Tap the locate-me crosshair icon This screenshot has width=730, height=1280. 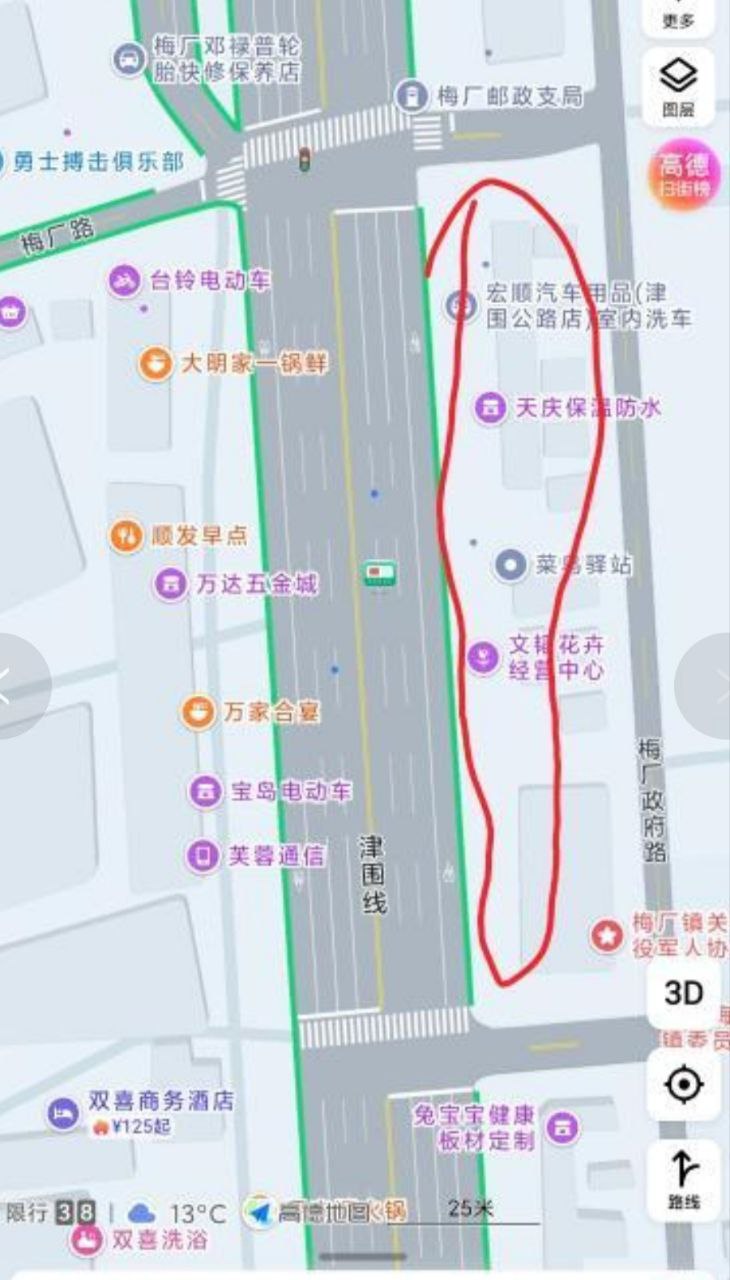683,1085
